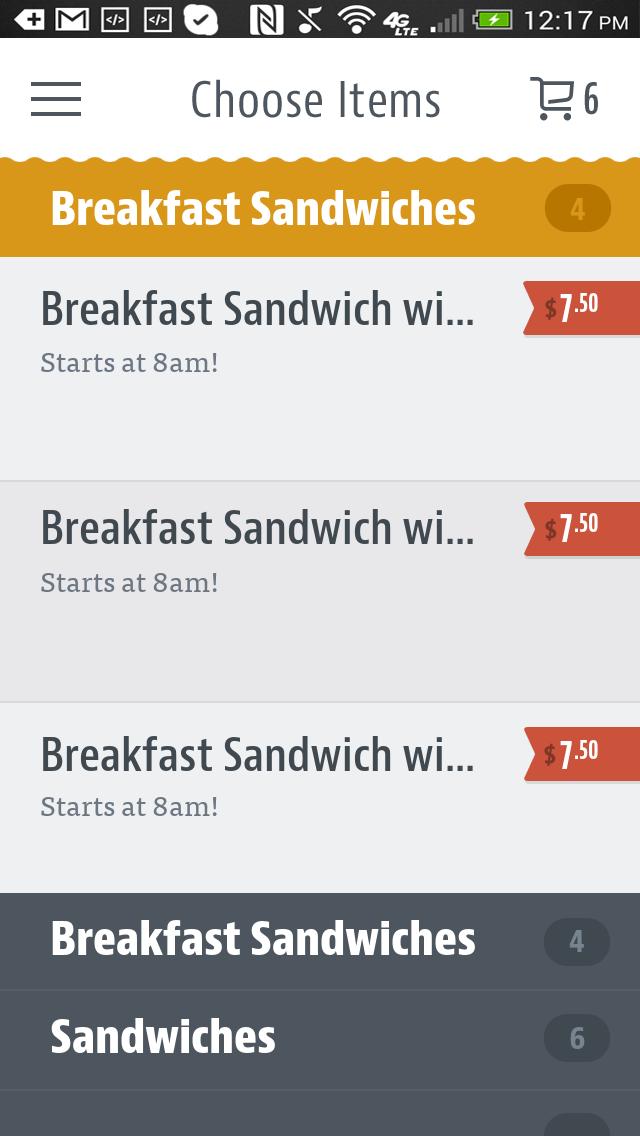This screenshot has height=1136, width=640.
Task: Open the shopping cart with 6 items
Action: point(563,99)
